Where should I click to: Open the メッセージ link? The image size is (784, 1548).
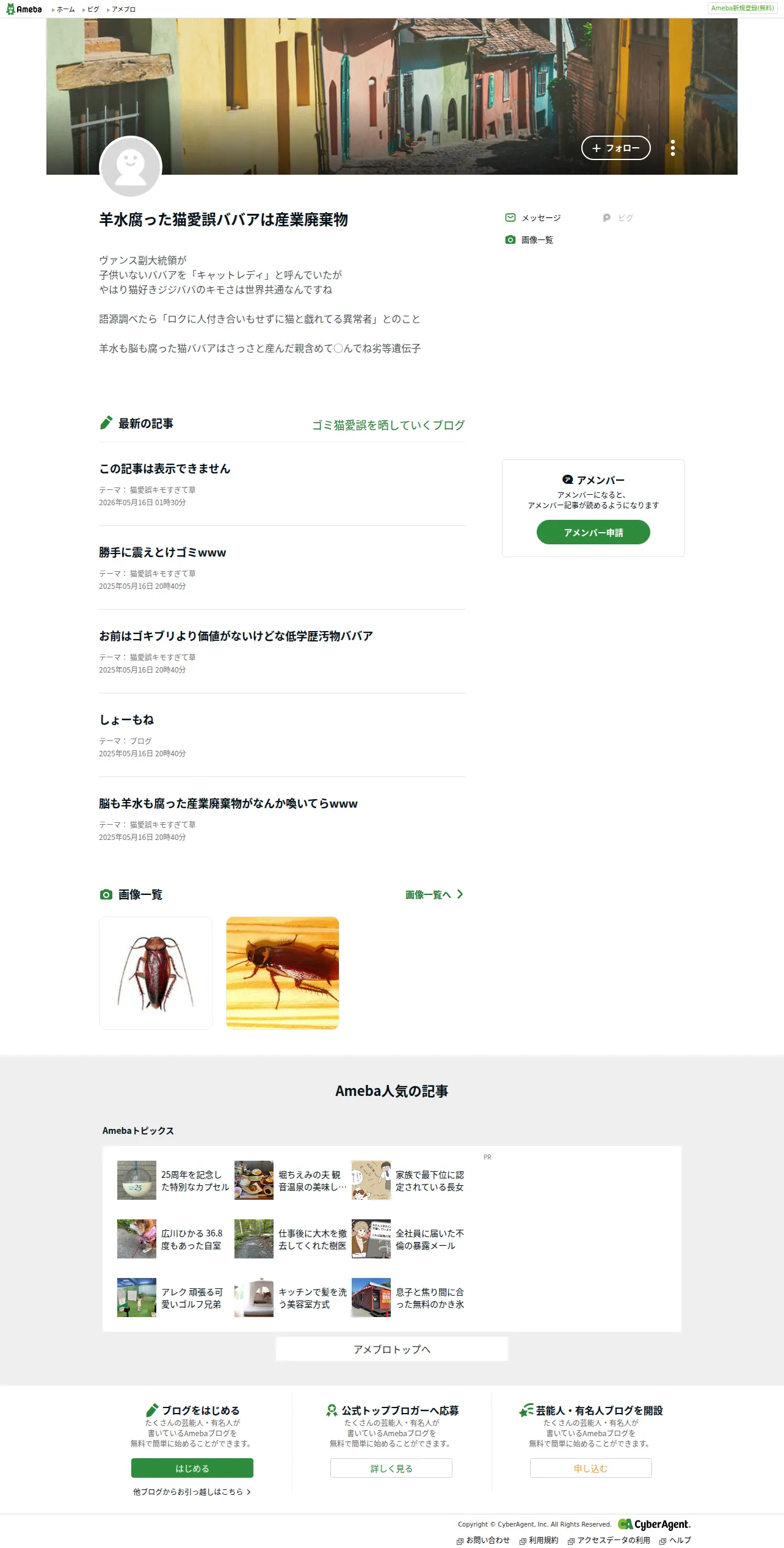point(533,218)
